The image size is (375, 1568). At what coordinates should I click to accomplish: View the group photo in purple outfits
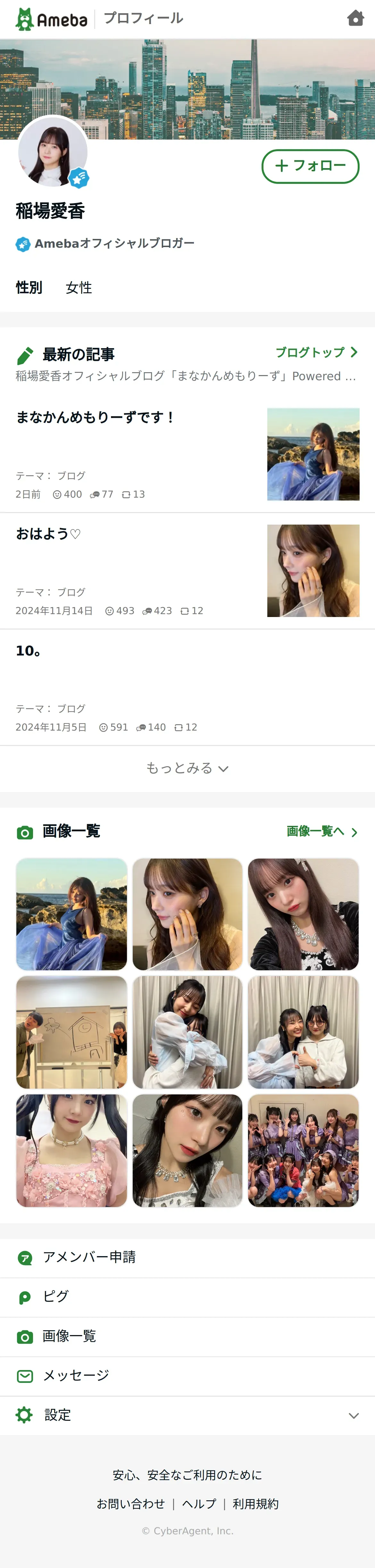(x=303, y=1150)
